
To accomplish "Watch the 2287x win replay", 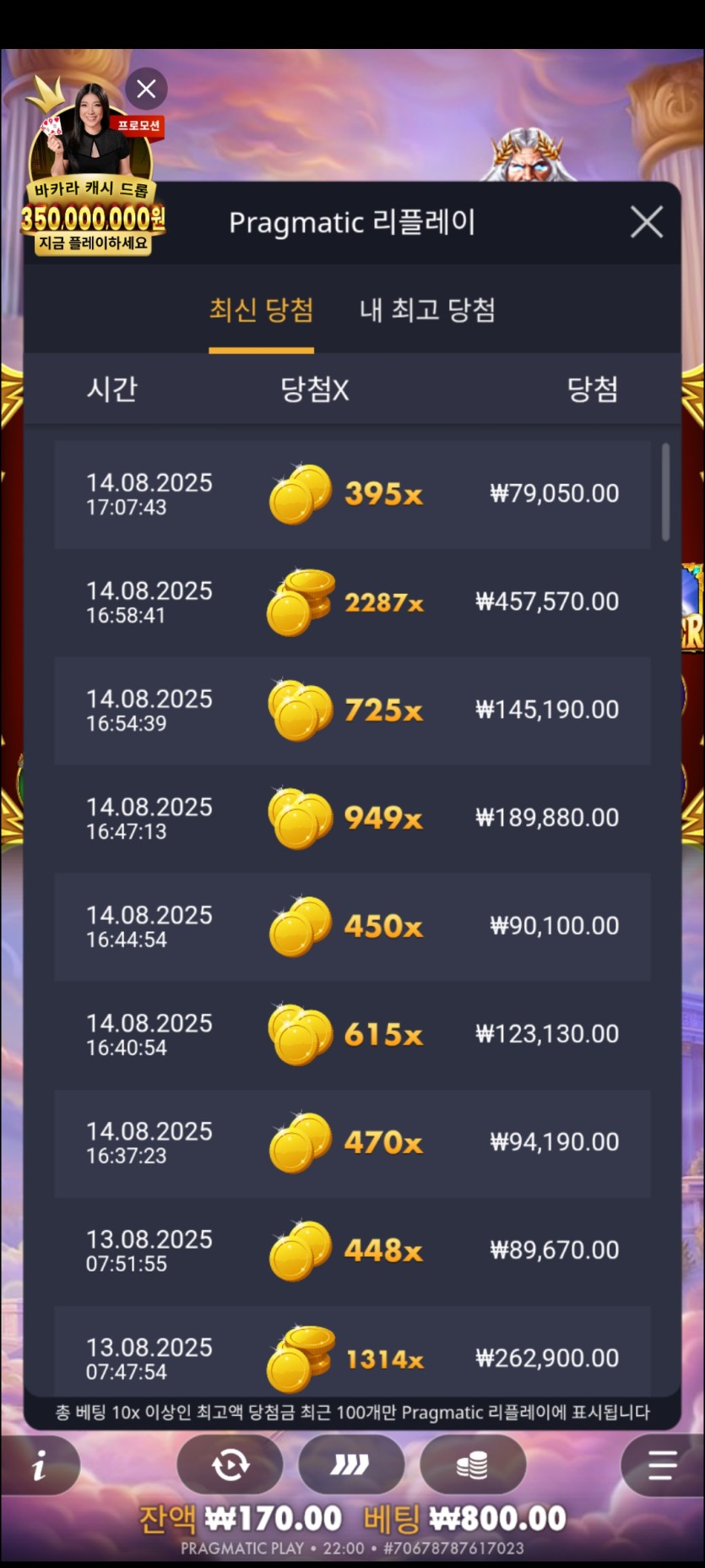I will point(352,602).
